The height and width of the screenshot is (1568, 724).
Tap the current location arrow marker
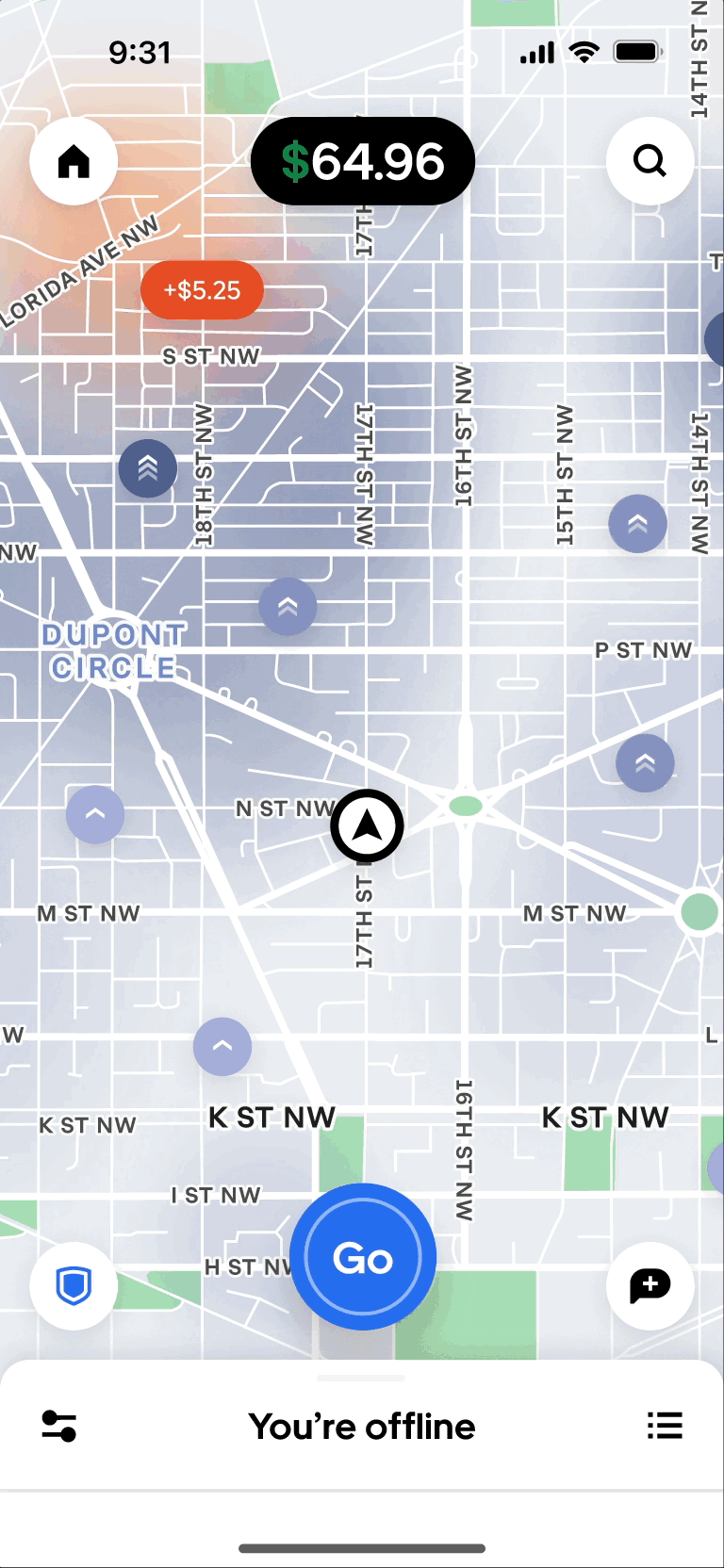tap(368, 826)
